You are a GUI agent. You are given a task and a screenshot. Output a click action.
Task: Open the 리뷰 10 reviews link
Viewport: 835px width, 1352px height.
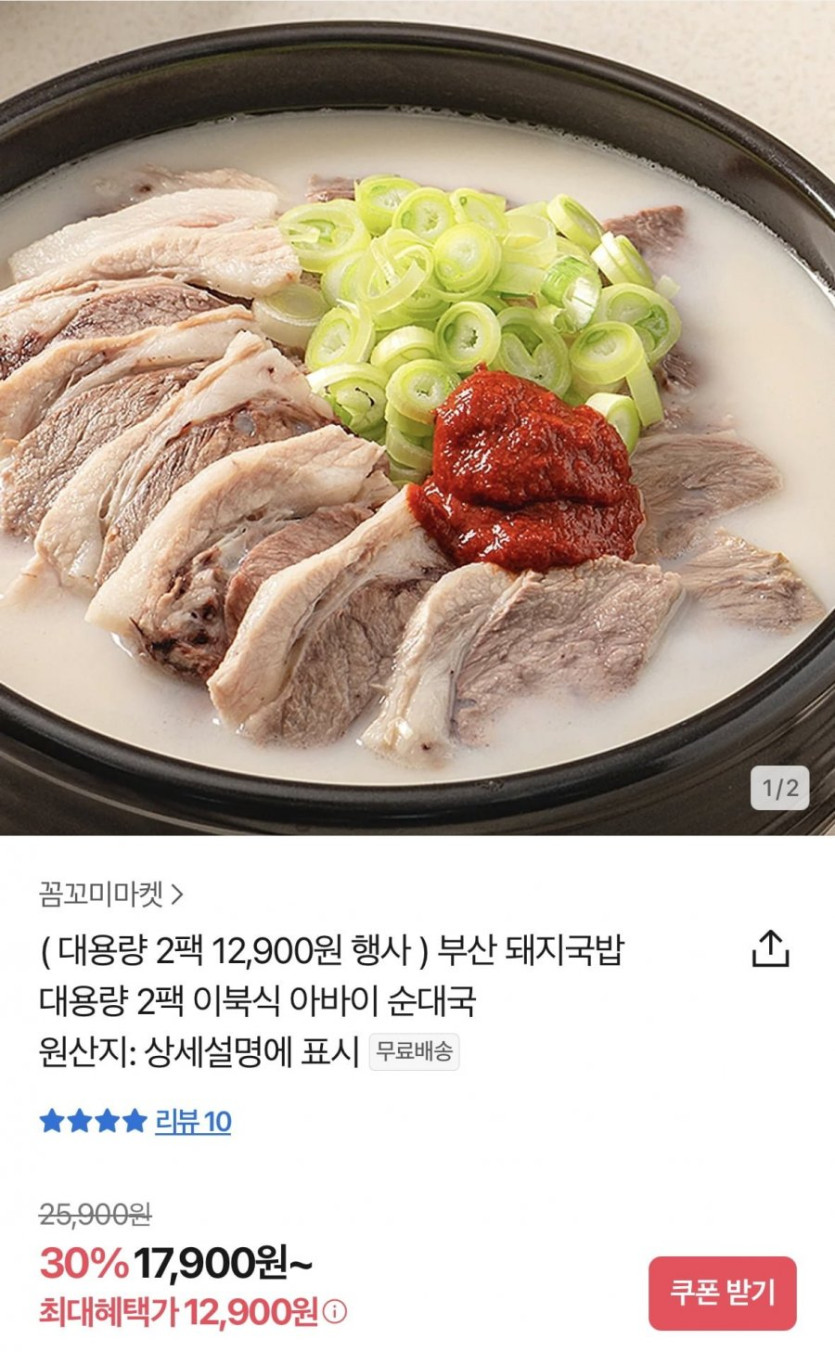click(x=192, y=1121)
